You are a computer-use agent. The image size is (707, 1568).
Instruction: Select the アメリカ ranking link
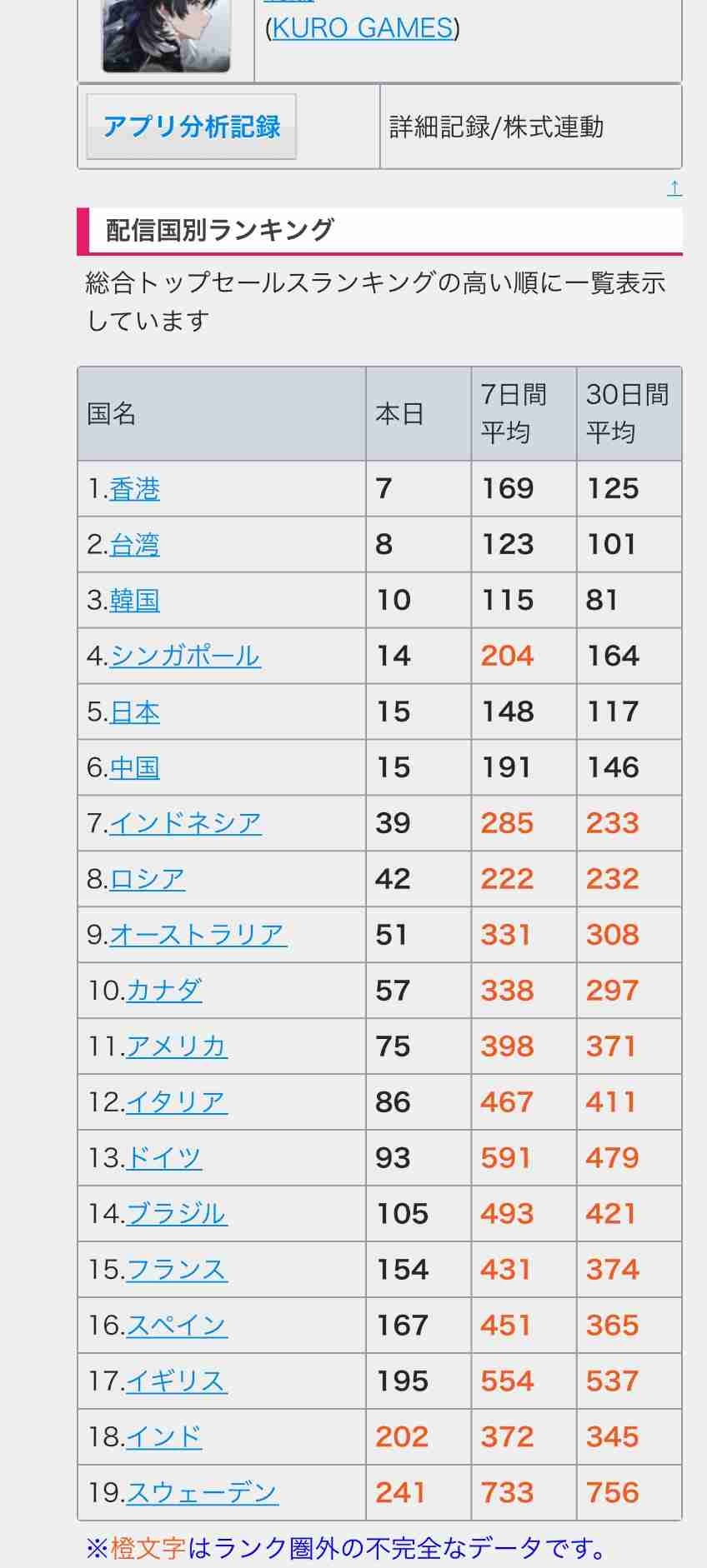click(177, 1047)
